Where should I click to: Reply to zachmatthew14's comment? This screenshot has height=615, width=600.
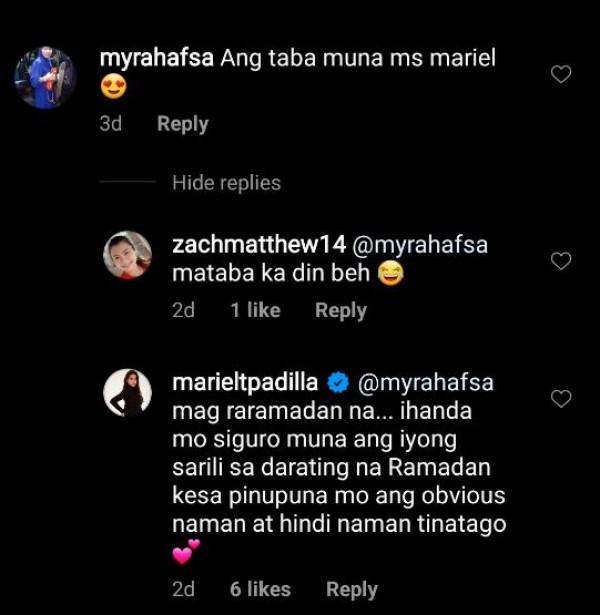[341, 311]
